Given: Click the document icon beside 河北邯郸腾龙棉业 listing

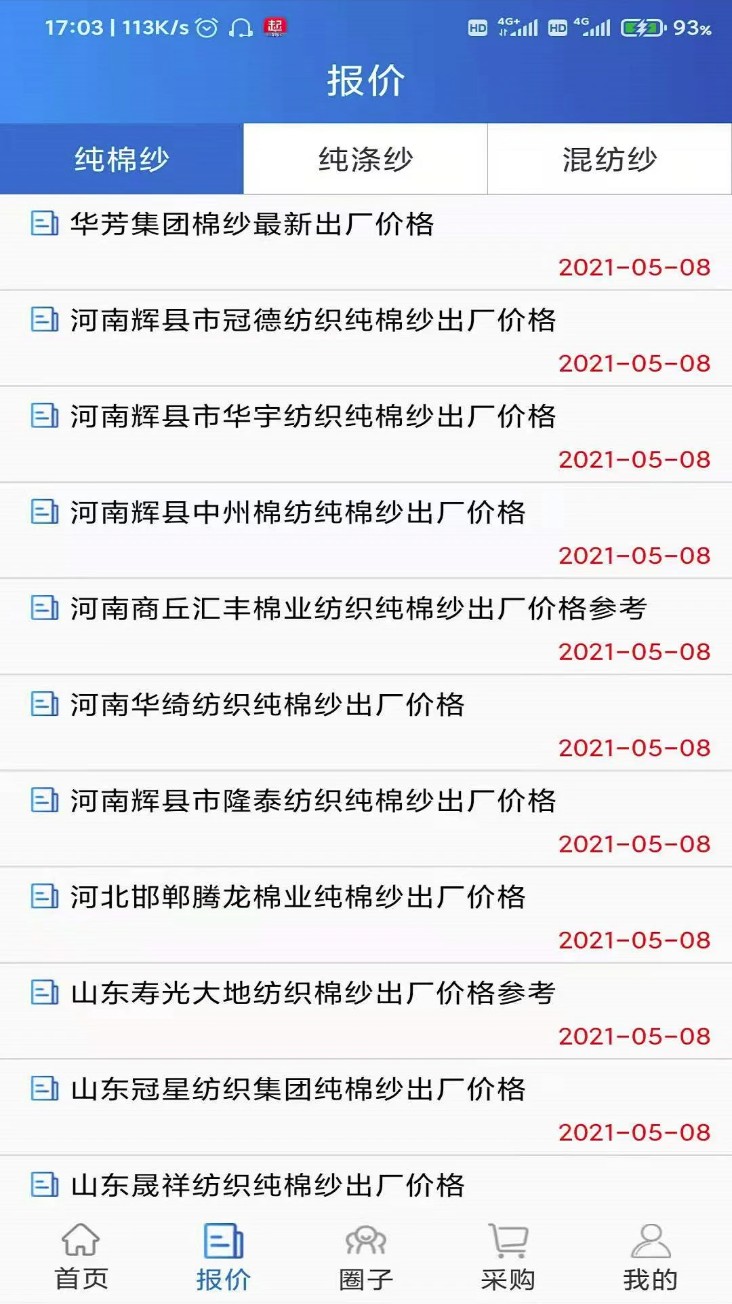Looking at the screenshot, I should tap(42, 898).
